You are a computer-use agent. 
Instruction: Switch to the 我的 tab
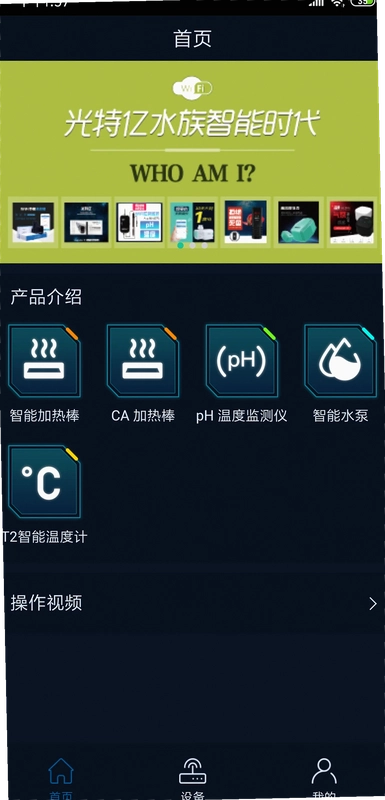(x=324, y=779)
